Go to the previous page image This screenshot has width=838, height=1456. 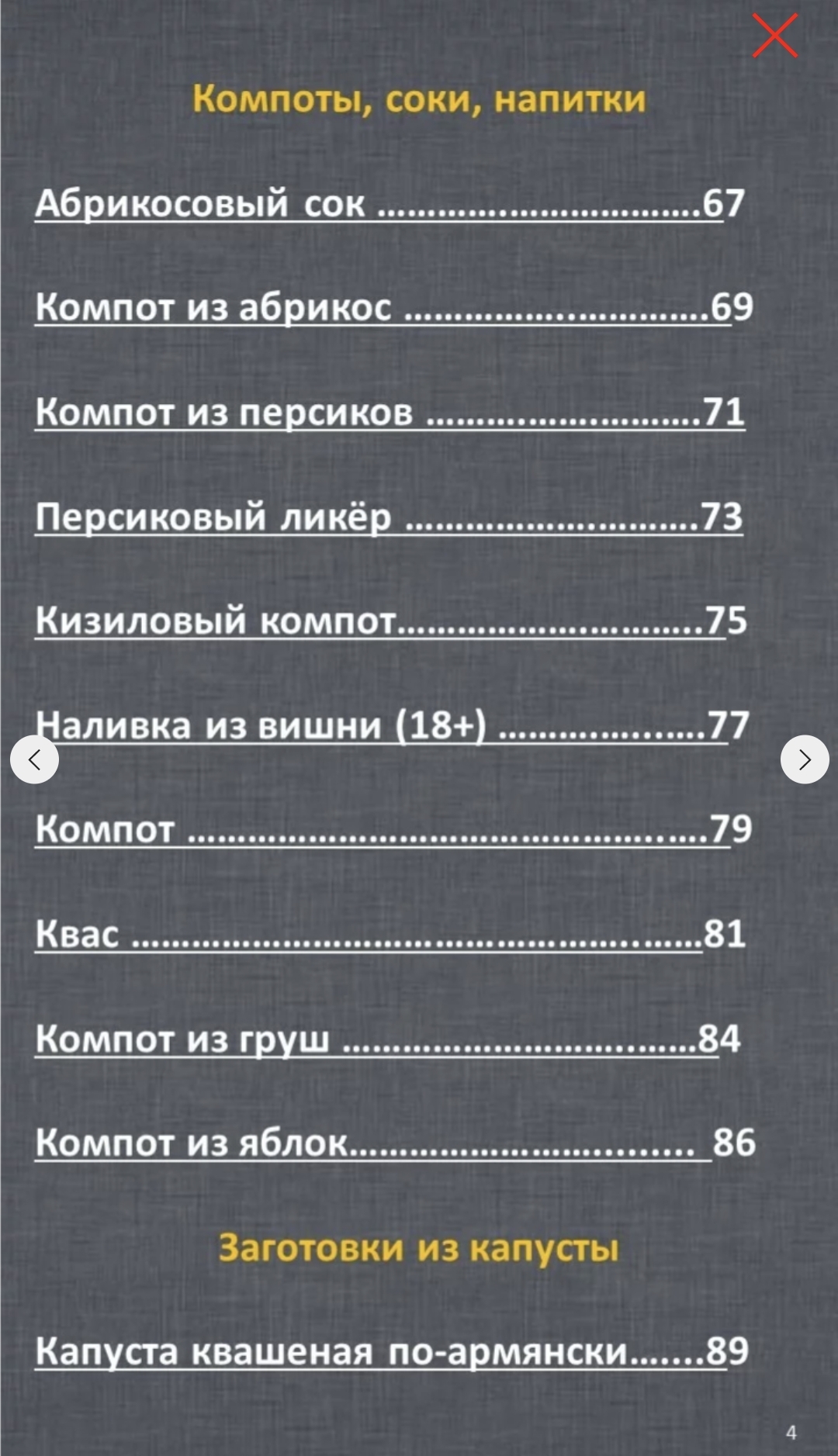tap(34, 759)
